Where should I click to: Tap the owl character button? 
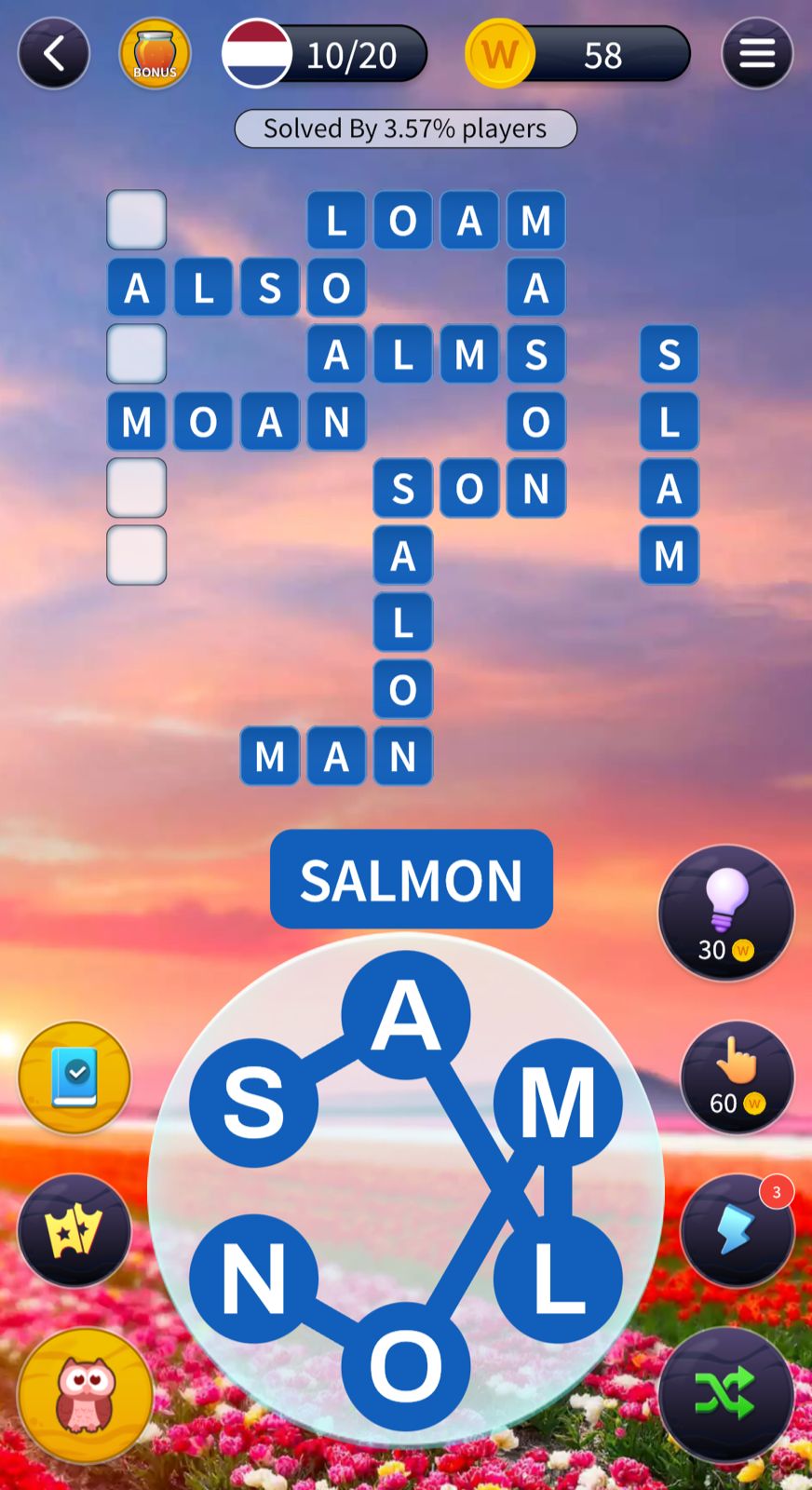[86, 1394]
